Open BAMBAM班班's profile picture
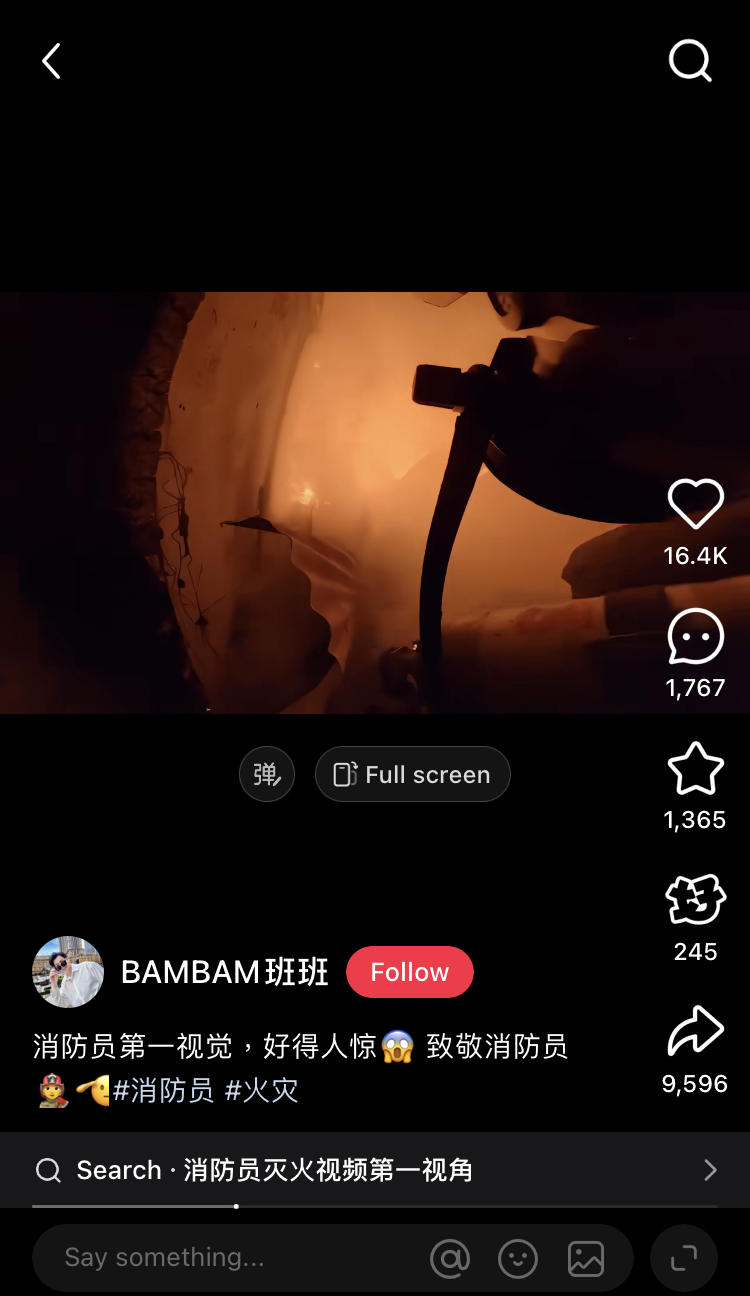 [x=68, y=972]
